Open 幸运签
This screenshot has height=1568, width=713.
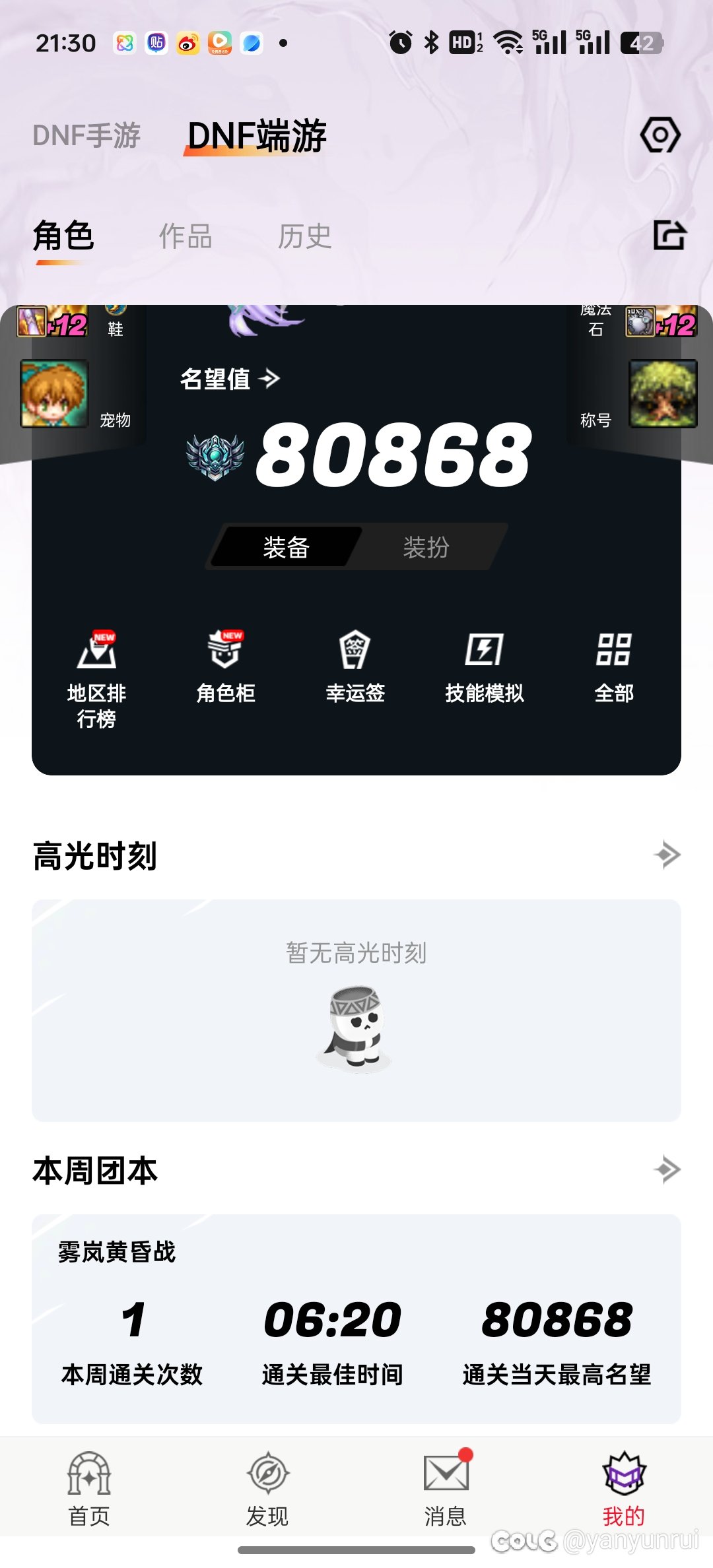tap(355, 668)
